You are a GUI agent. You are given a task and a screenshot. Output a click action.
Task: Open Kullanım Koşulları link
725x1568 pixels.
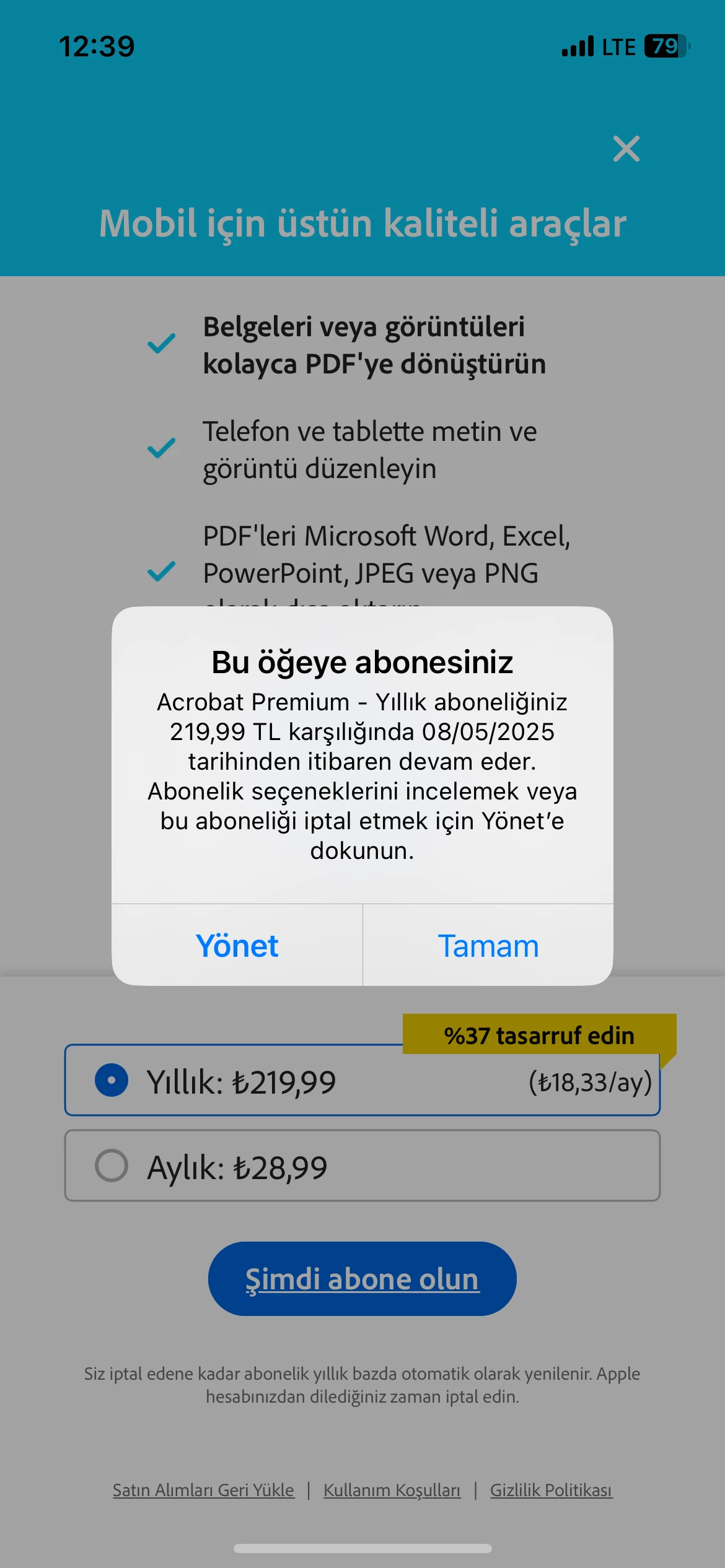(392, 1490)
